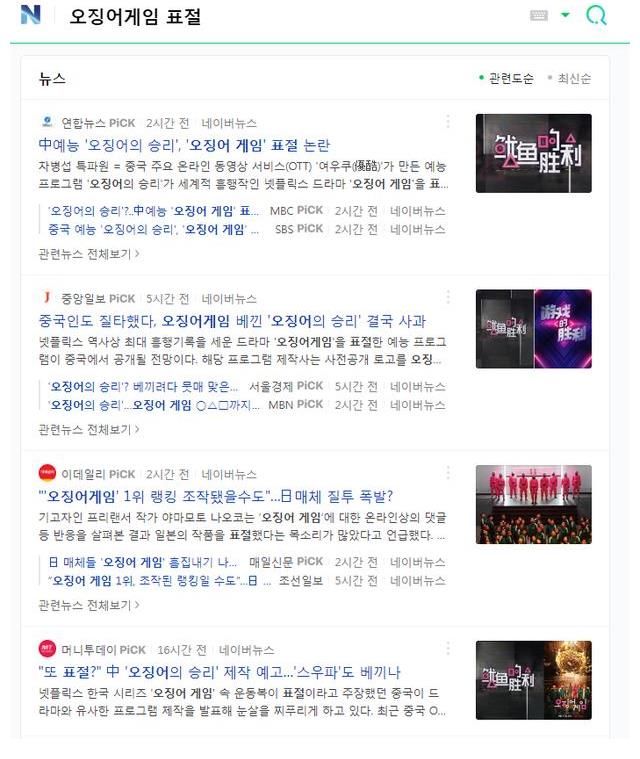Open more options for the 이데일리 article

447,473
